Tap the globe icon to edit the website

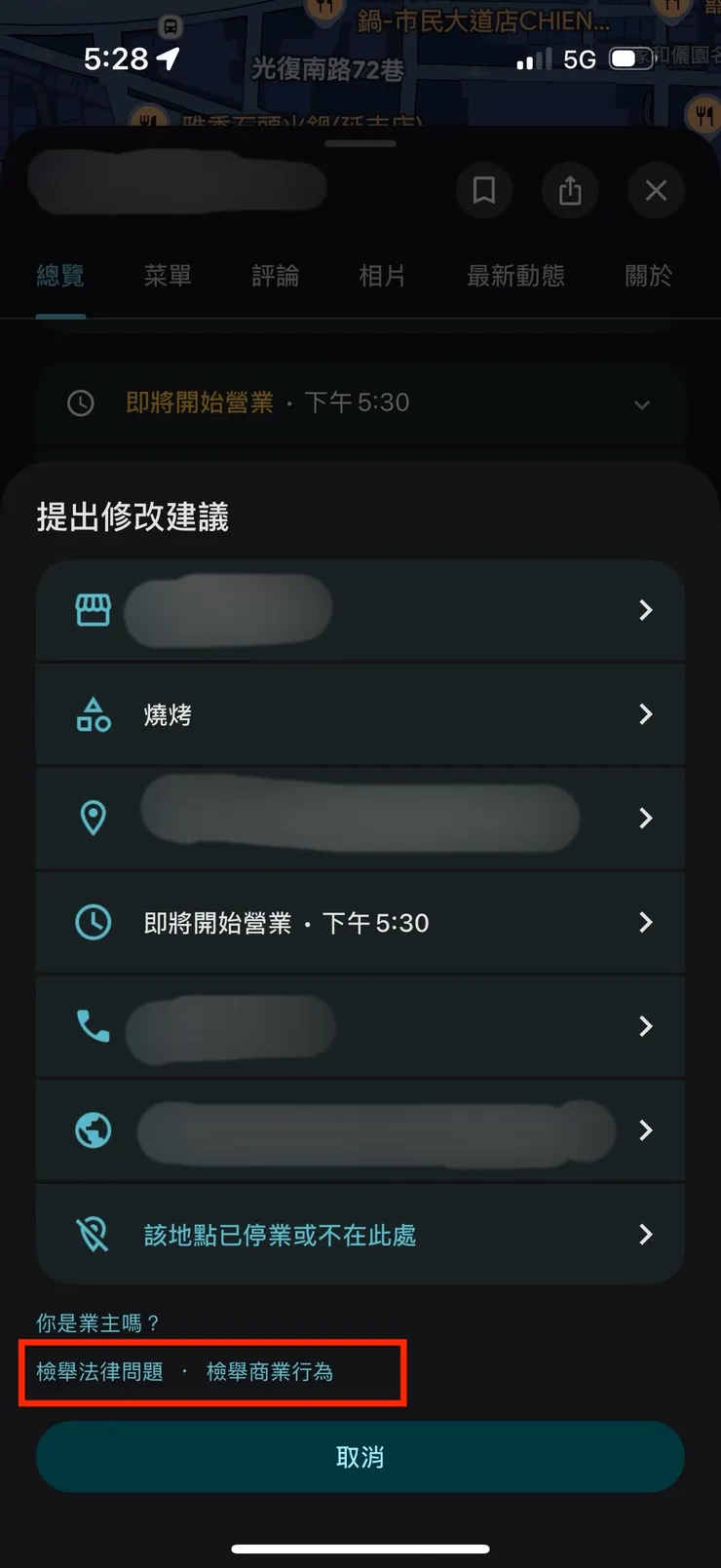(93, 1130)
